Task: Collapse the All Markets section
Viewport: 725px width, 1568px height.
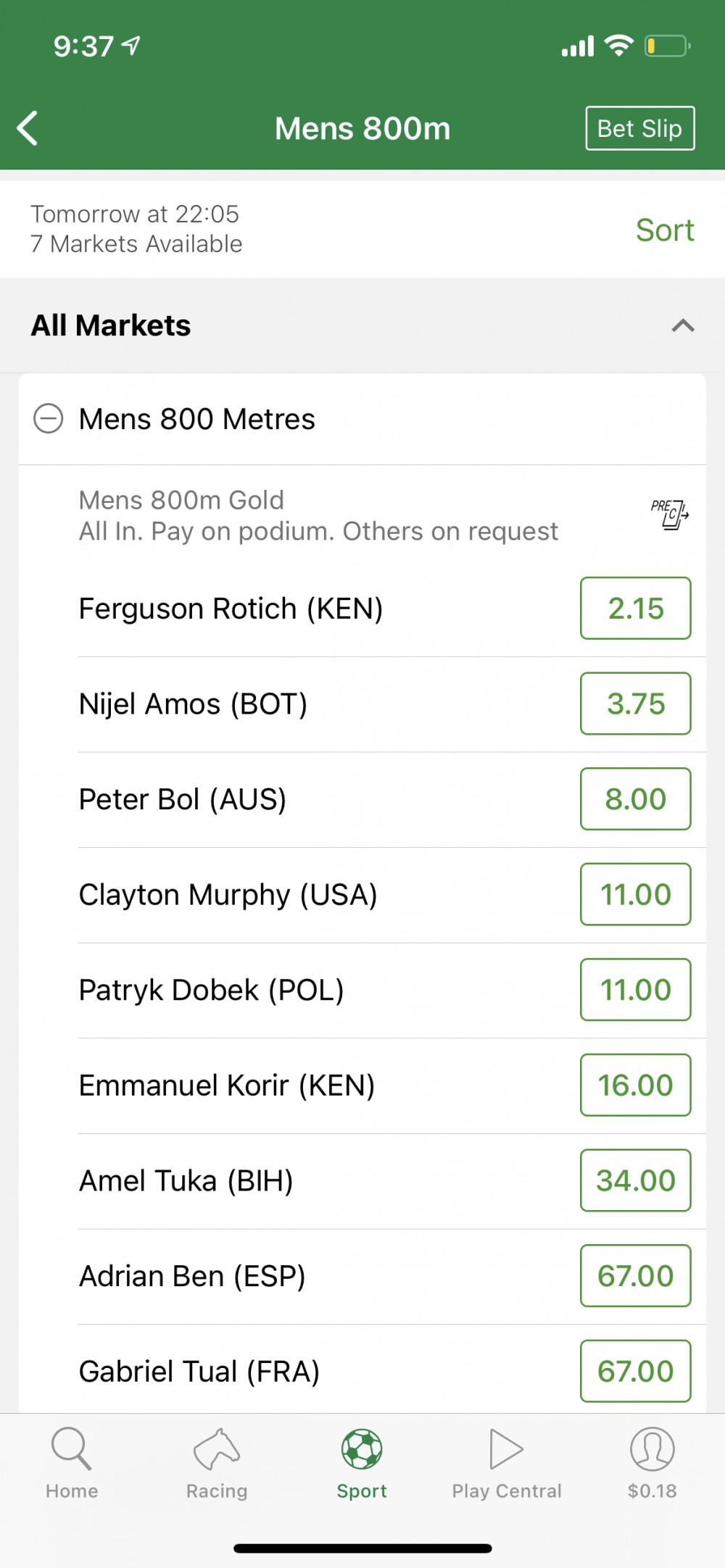Action: 683,325
